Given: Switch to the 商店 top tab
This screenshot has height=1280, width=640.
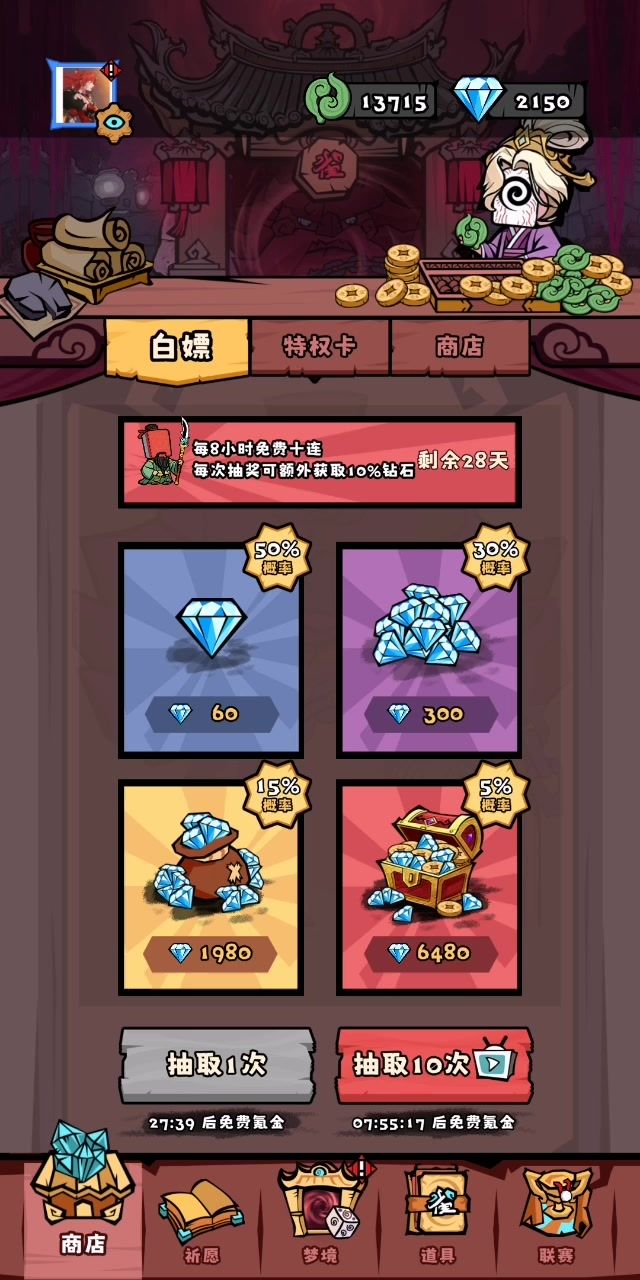Looking at the screenshot, I should (x=459, y=347).
